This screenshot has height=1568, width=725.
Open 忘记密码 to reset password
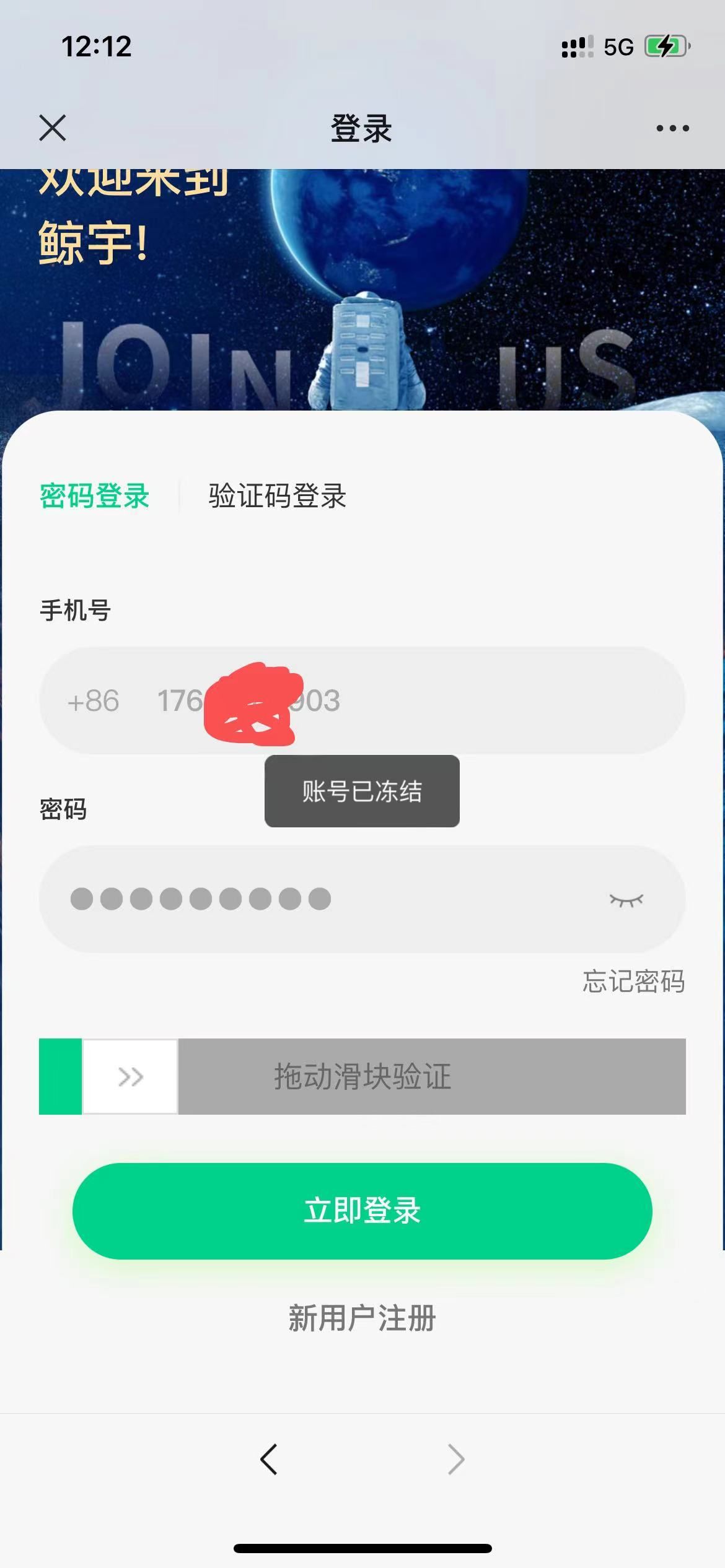633,982
